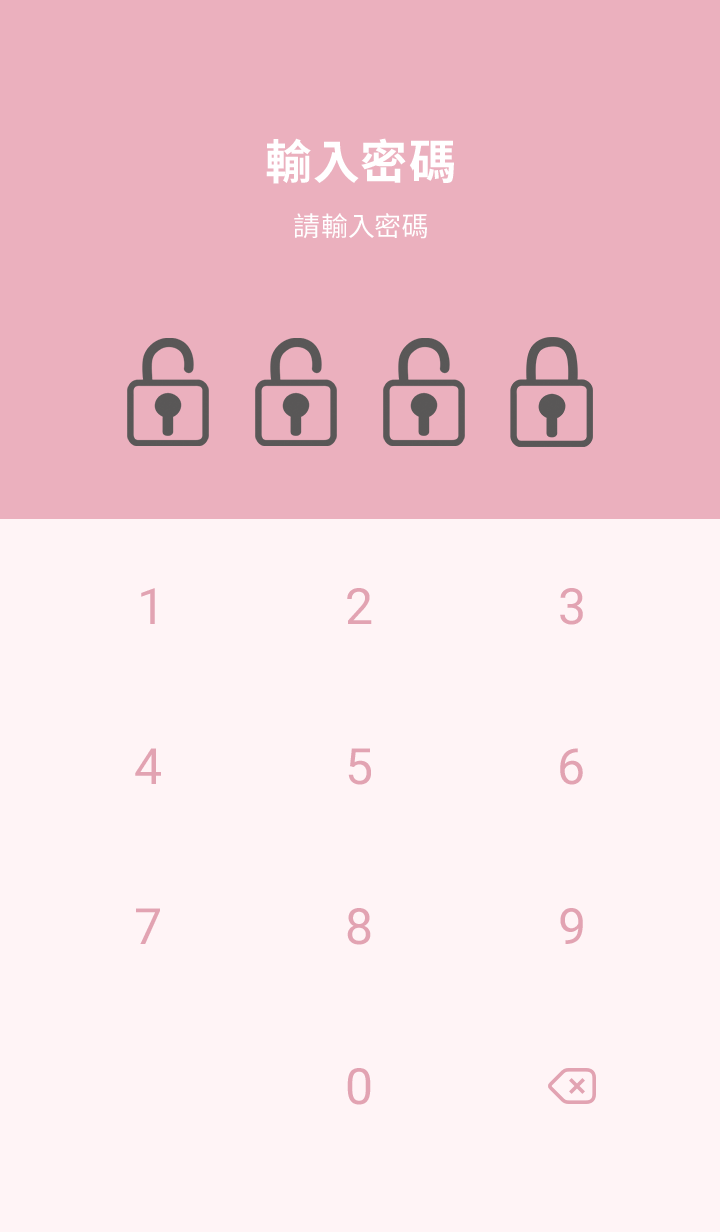Tap the number 8 key

coord(359,927)
